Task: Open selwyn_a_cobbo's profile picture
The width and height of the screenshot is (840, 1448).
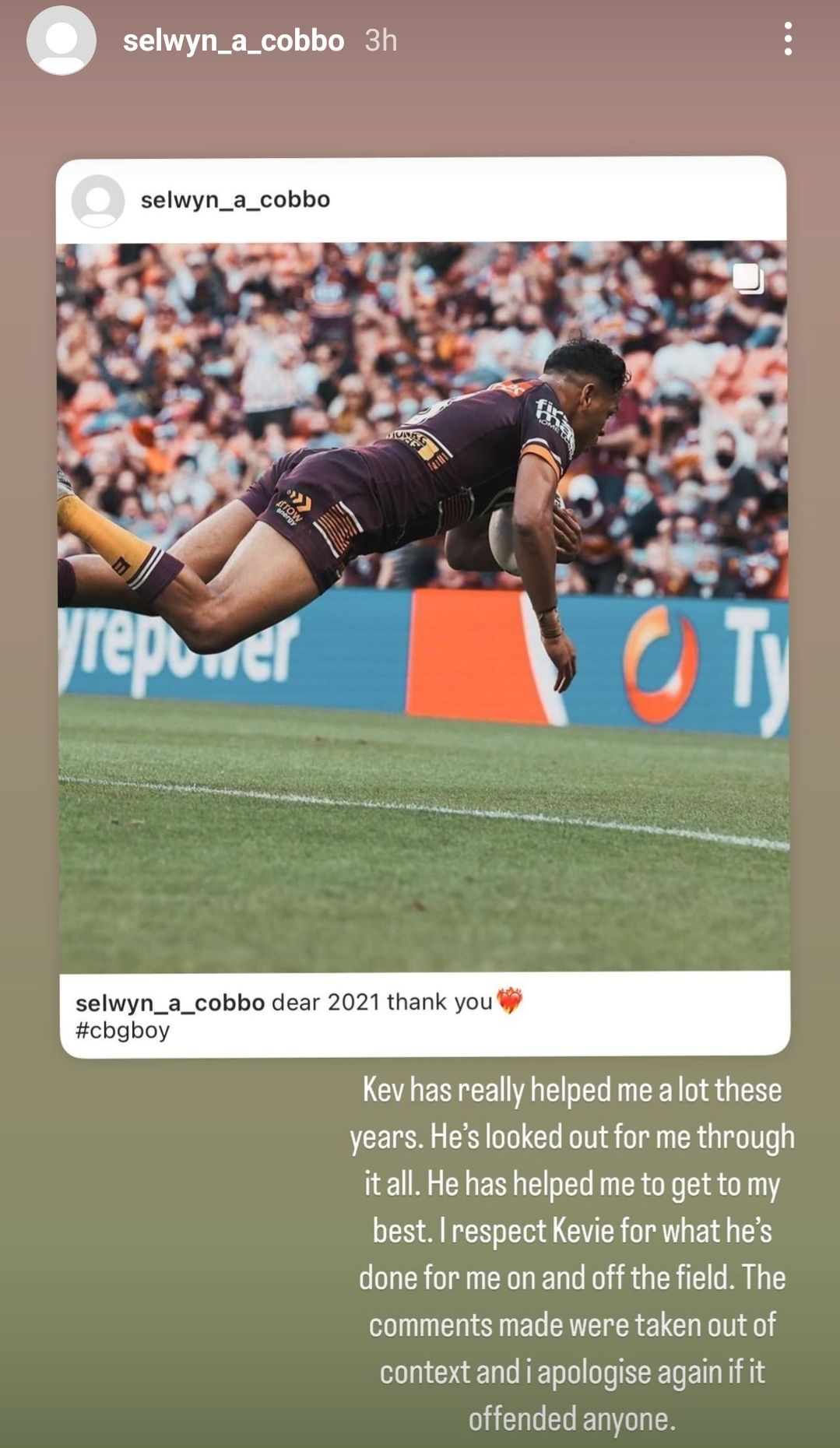Action: tap(62, 40)
